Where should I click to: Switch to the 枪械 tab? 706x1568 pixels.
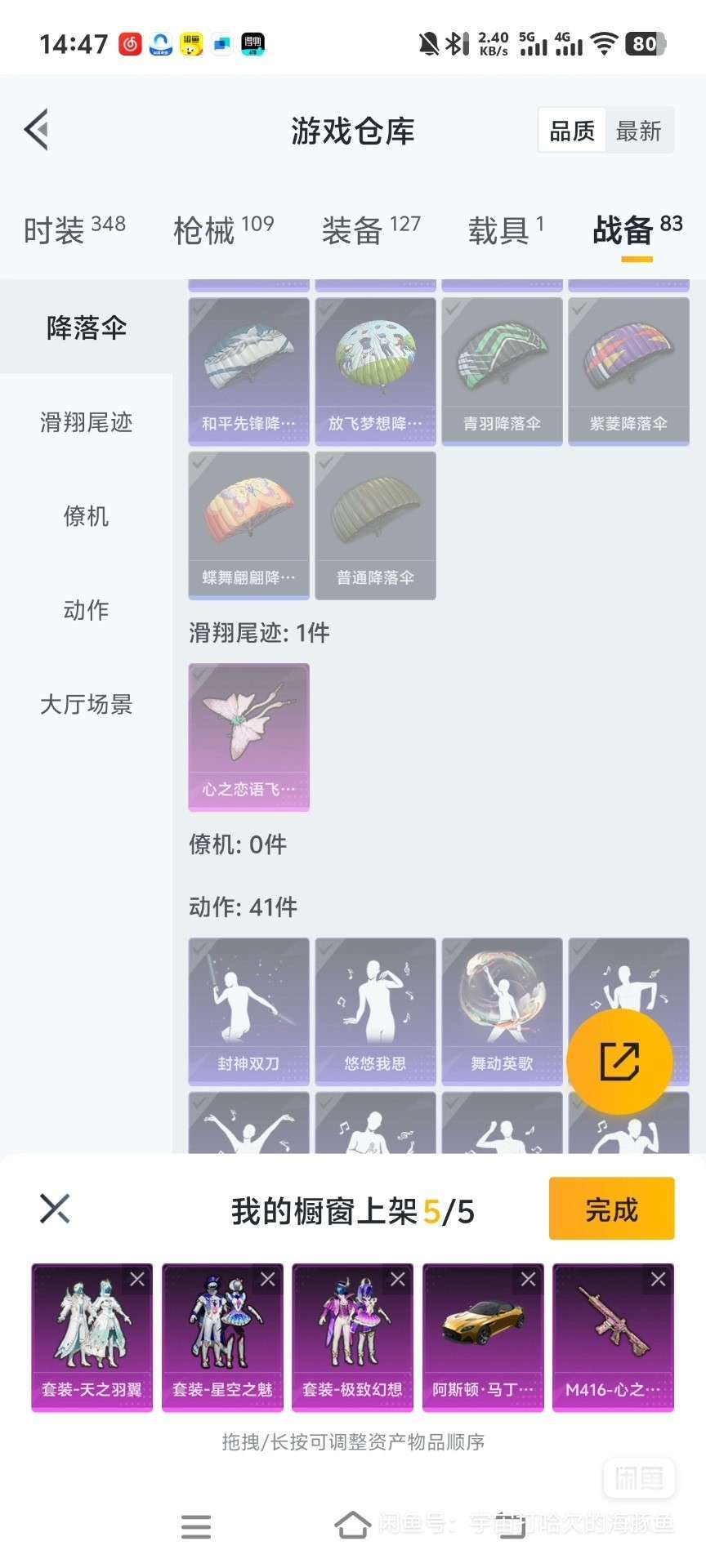223,229
